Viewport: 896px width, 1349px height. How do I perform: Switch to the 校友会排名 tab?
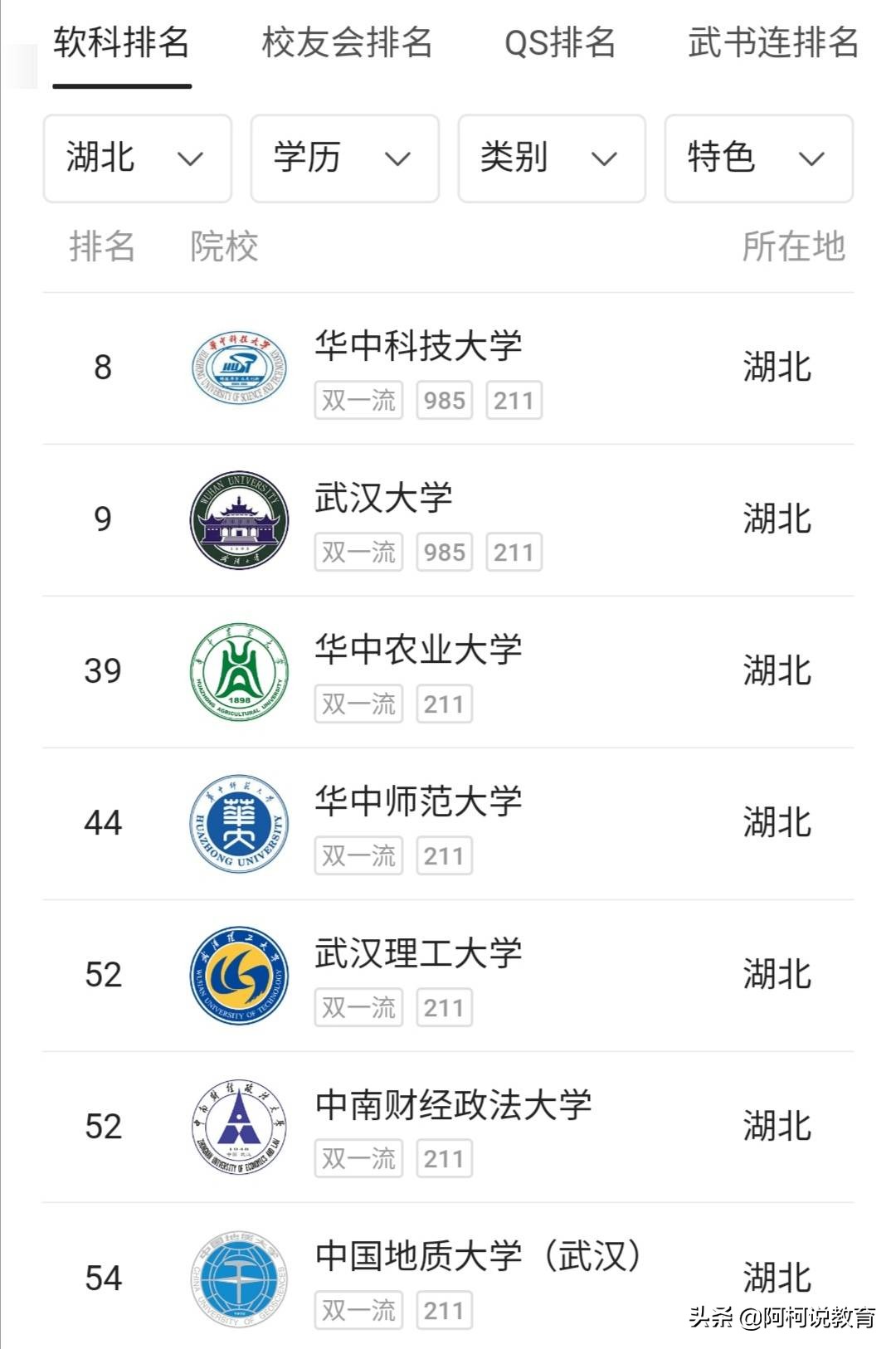point(347,43)
